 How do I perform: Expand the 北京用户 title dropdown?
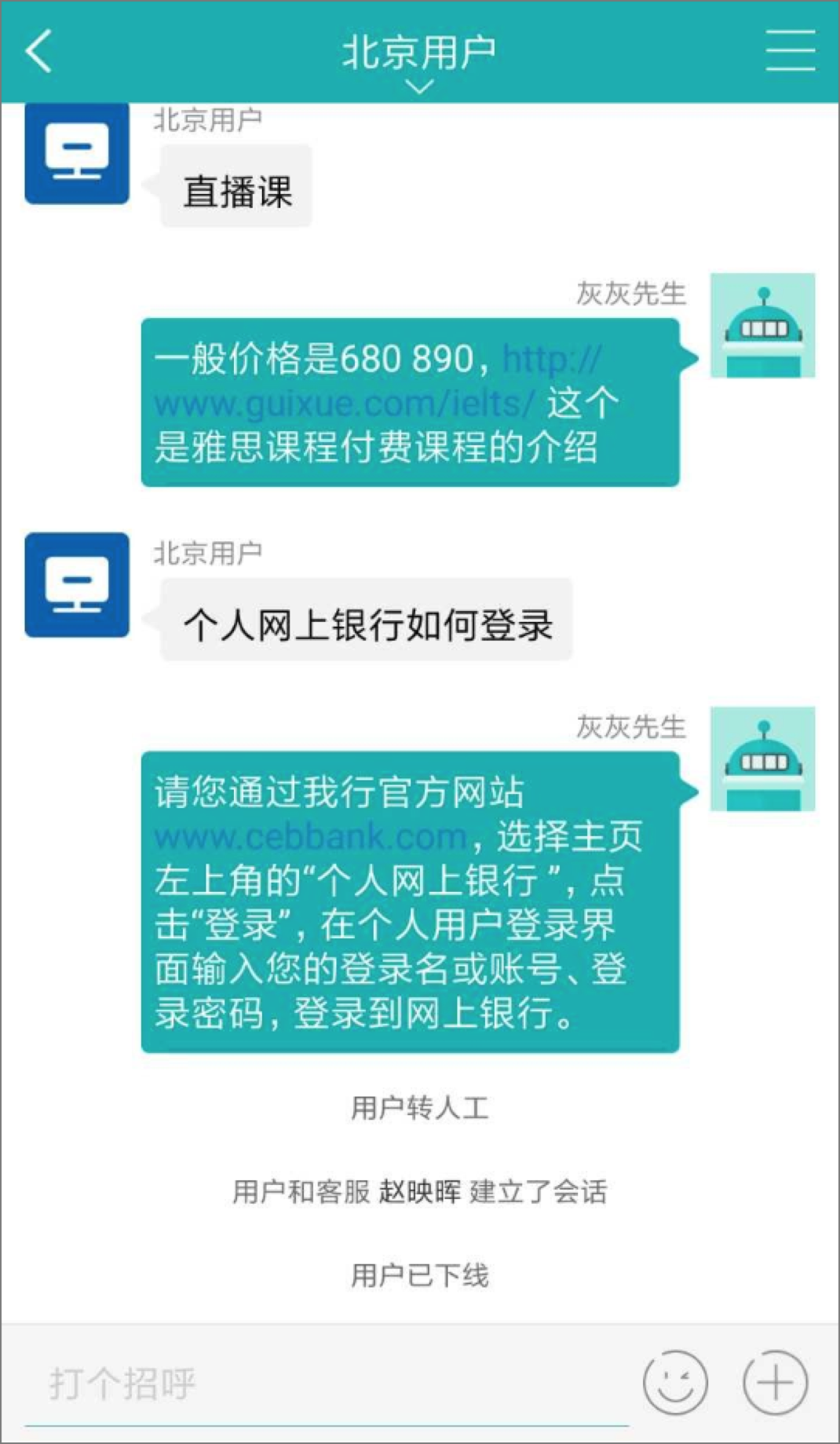pyautogui.click(x=420, y=85)
